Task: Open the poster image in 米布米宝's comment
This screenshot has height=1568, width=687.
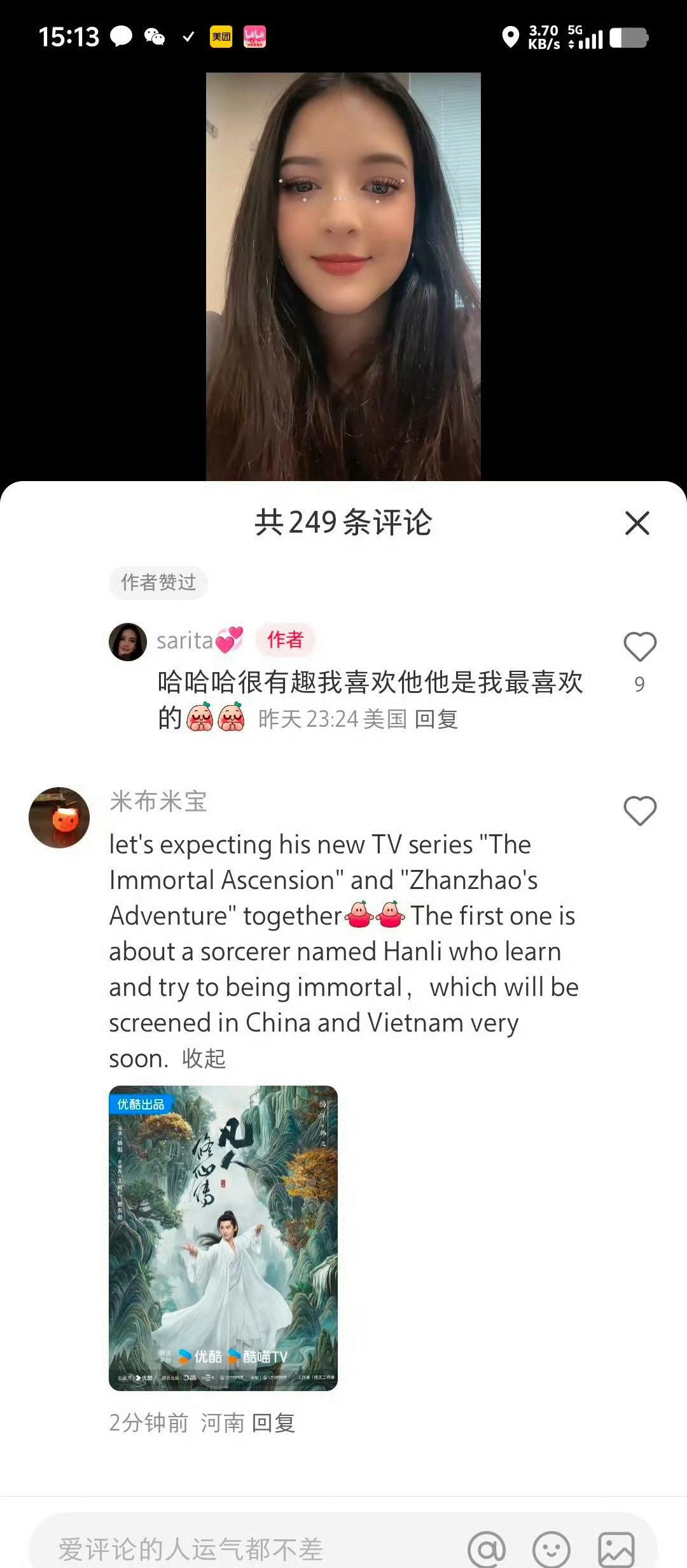Action: pyautogui.click(x=223, y=1238)
